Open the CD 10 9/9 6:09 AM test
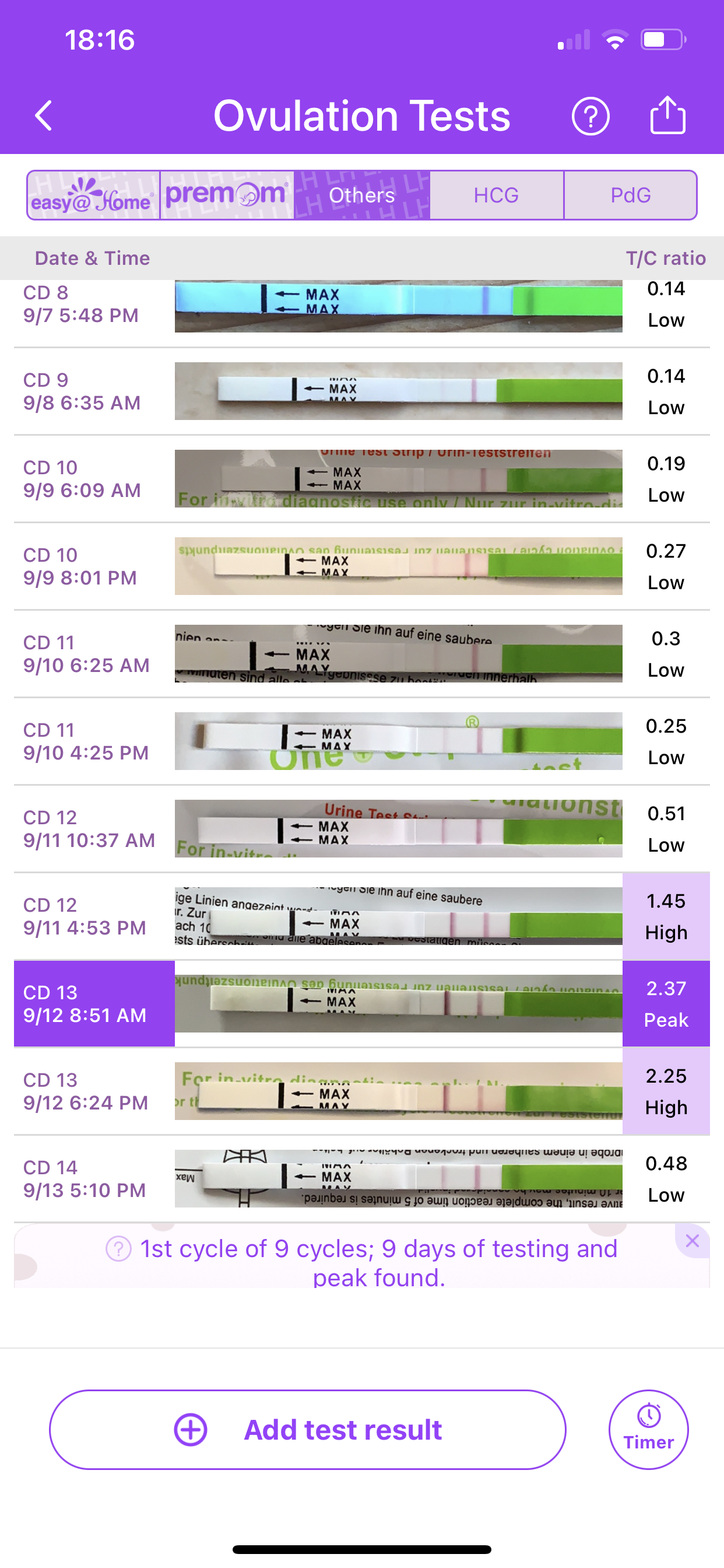The image size is (724, 1568). tap(361, 479)
